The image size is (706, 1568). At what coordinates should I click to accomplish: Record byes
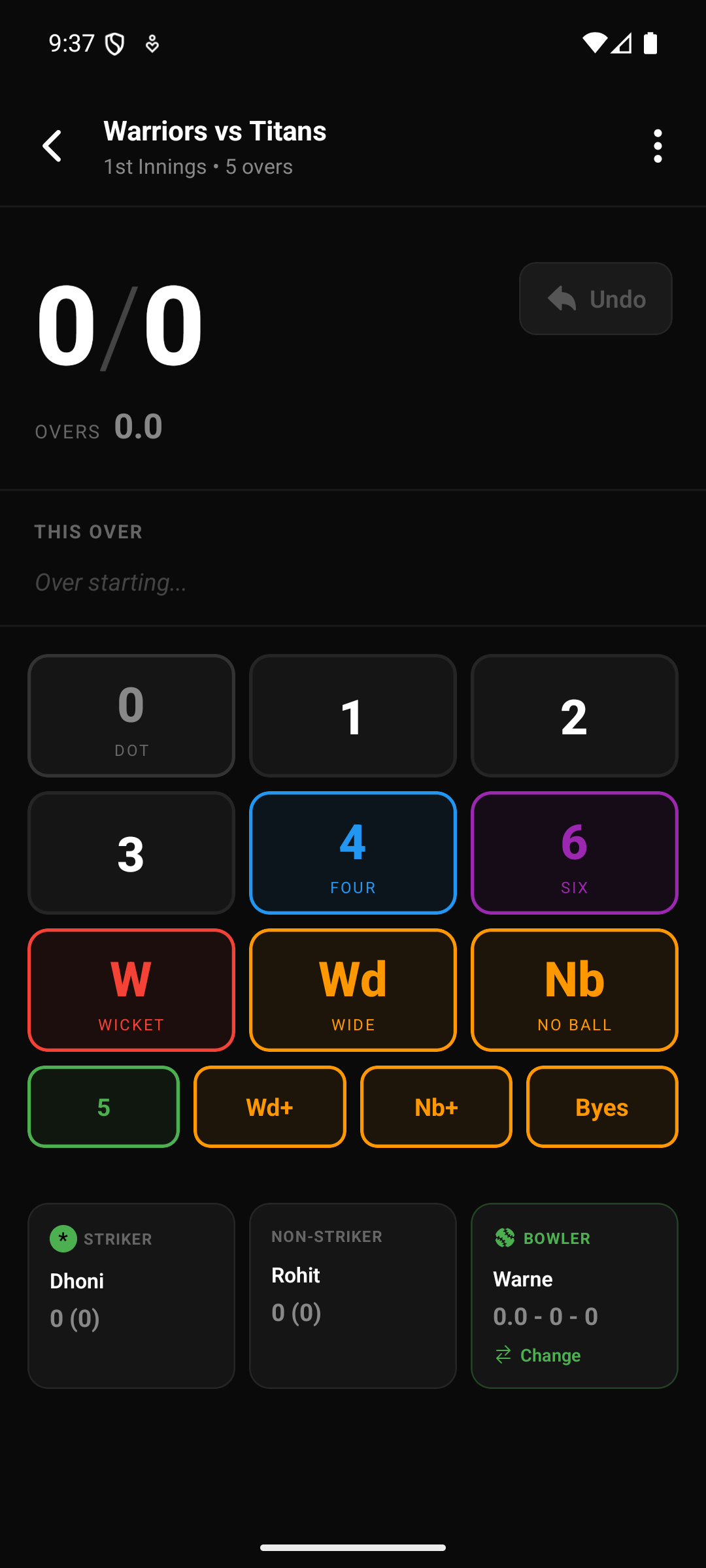[x=602, y=1107]
